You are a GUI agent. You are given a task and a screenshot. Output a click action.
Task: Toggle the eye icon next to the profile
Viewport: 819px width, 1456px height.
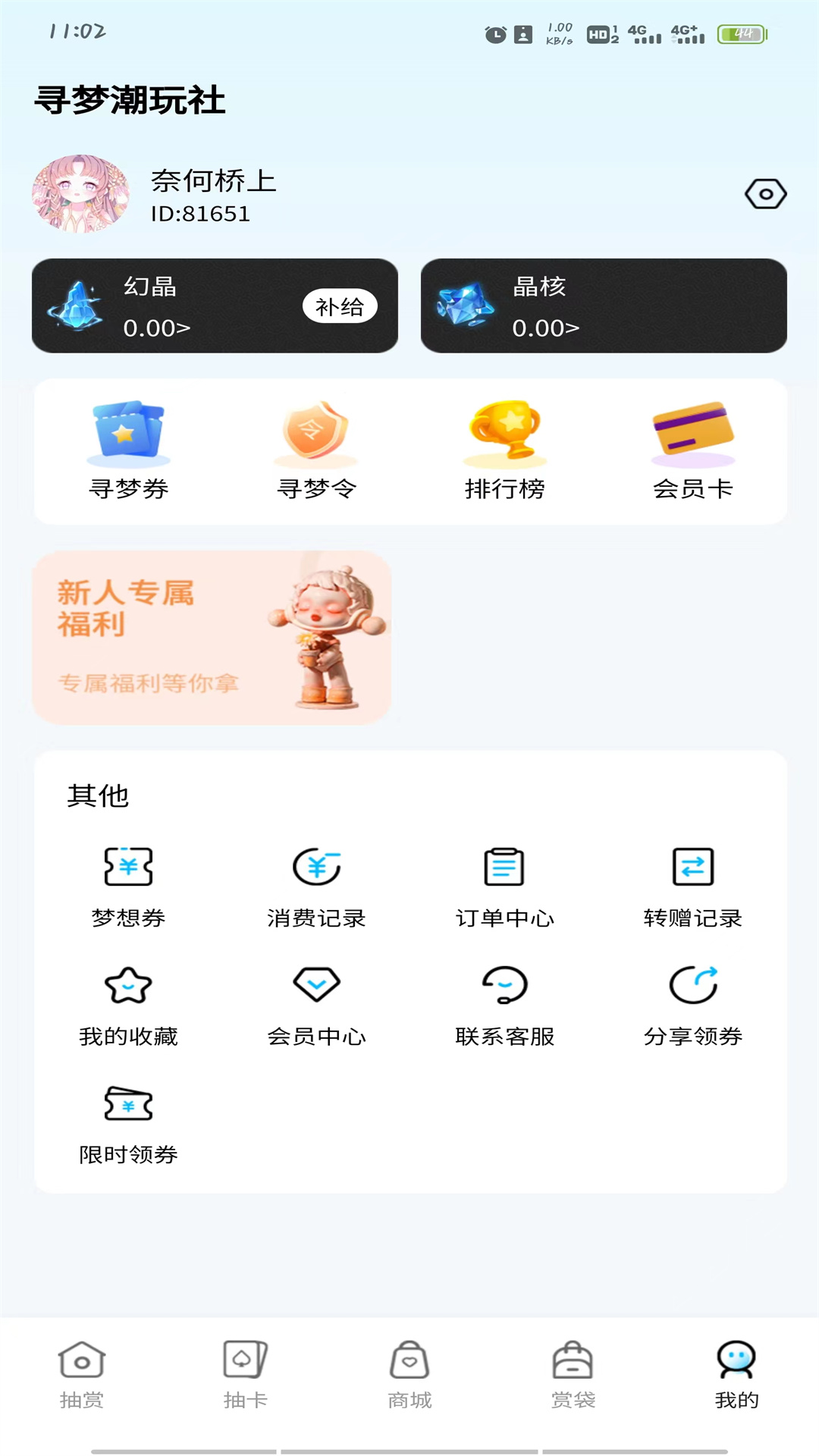tap(764, 193)
